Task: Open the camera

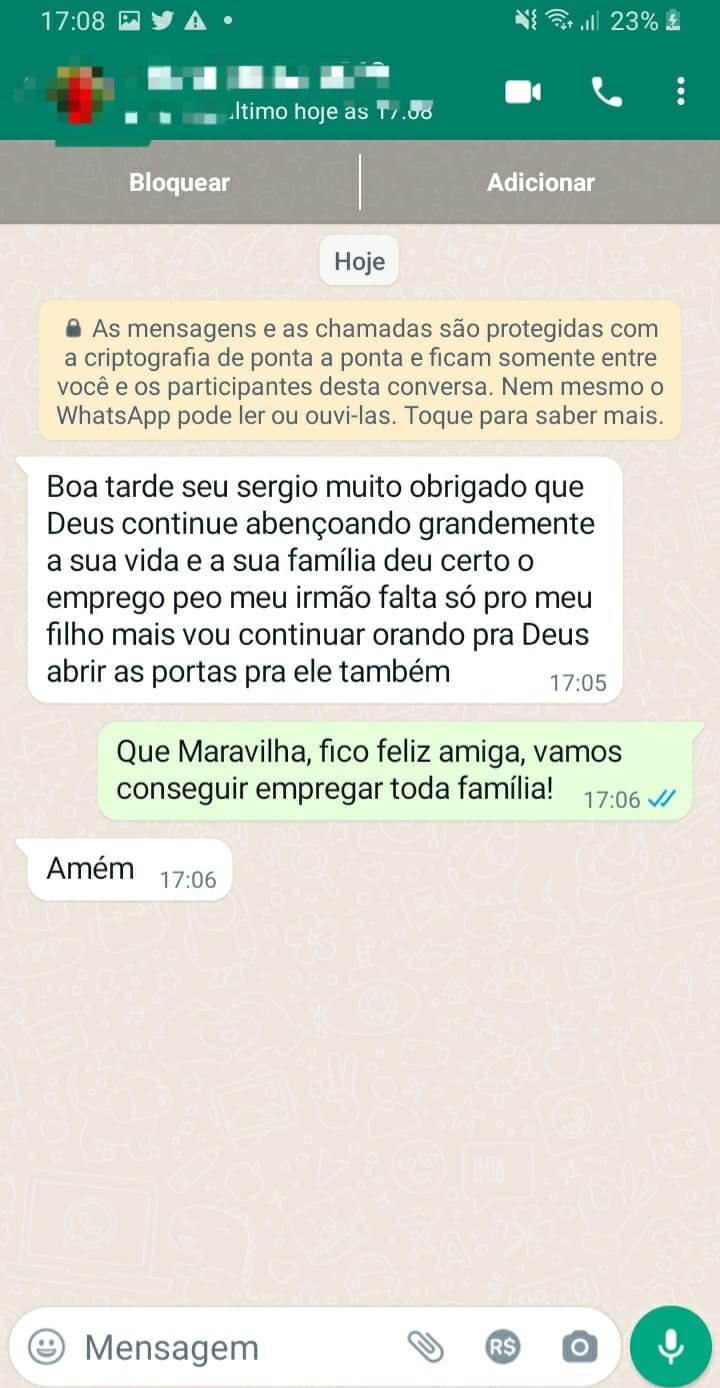Action: coord(579,1347)
